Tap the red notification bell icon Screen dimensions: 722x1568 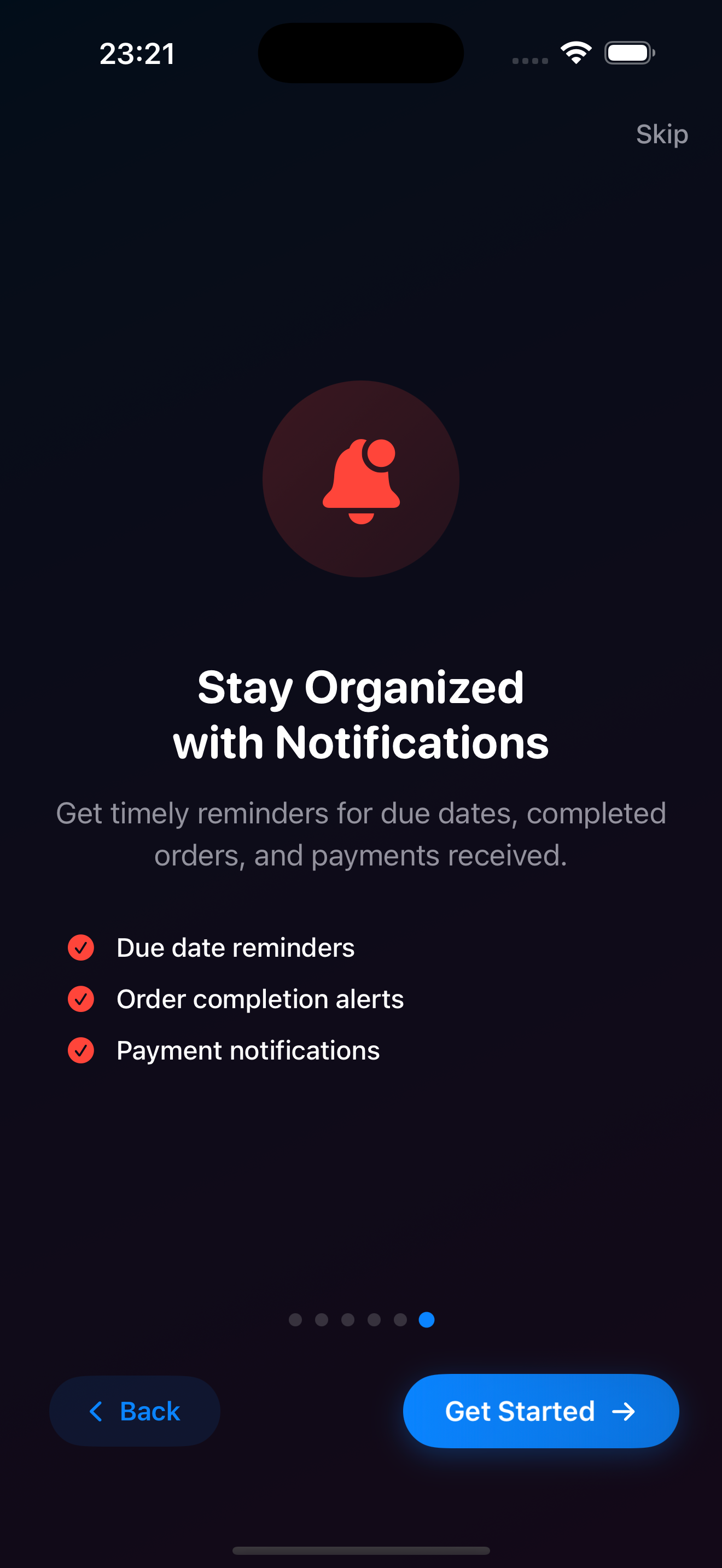[x=360, y=479]
